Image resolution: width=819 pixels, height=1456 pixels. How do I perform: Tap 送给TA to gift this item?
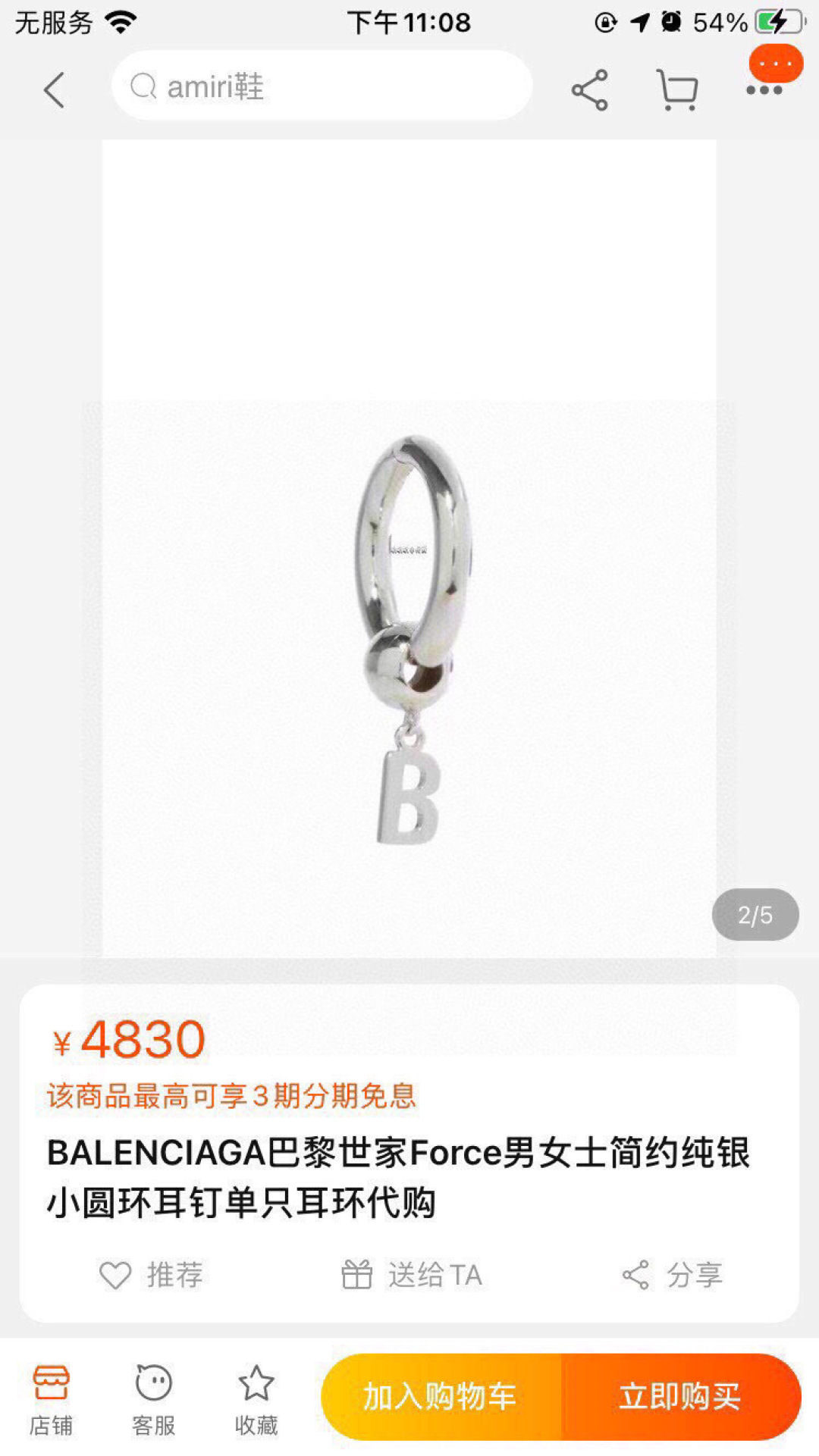(412, 1275)
